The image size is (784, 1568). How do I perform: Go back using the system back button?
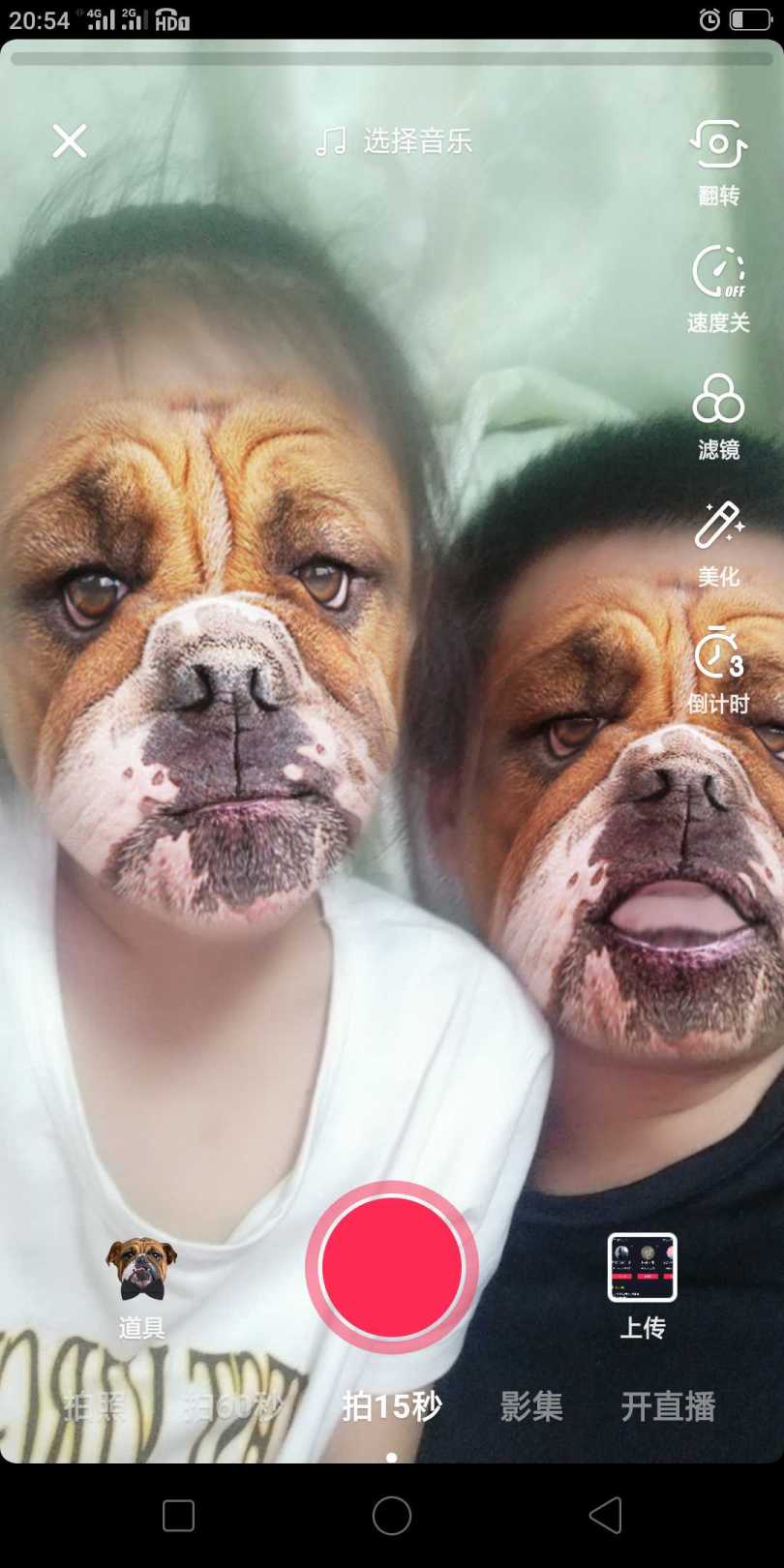[605, 1516]
